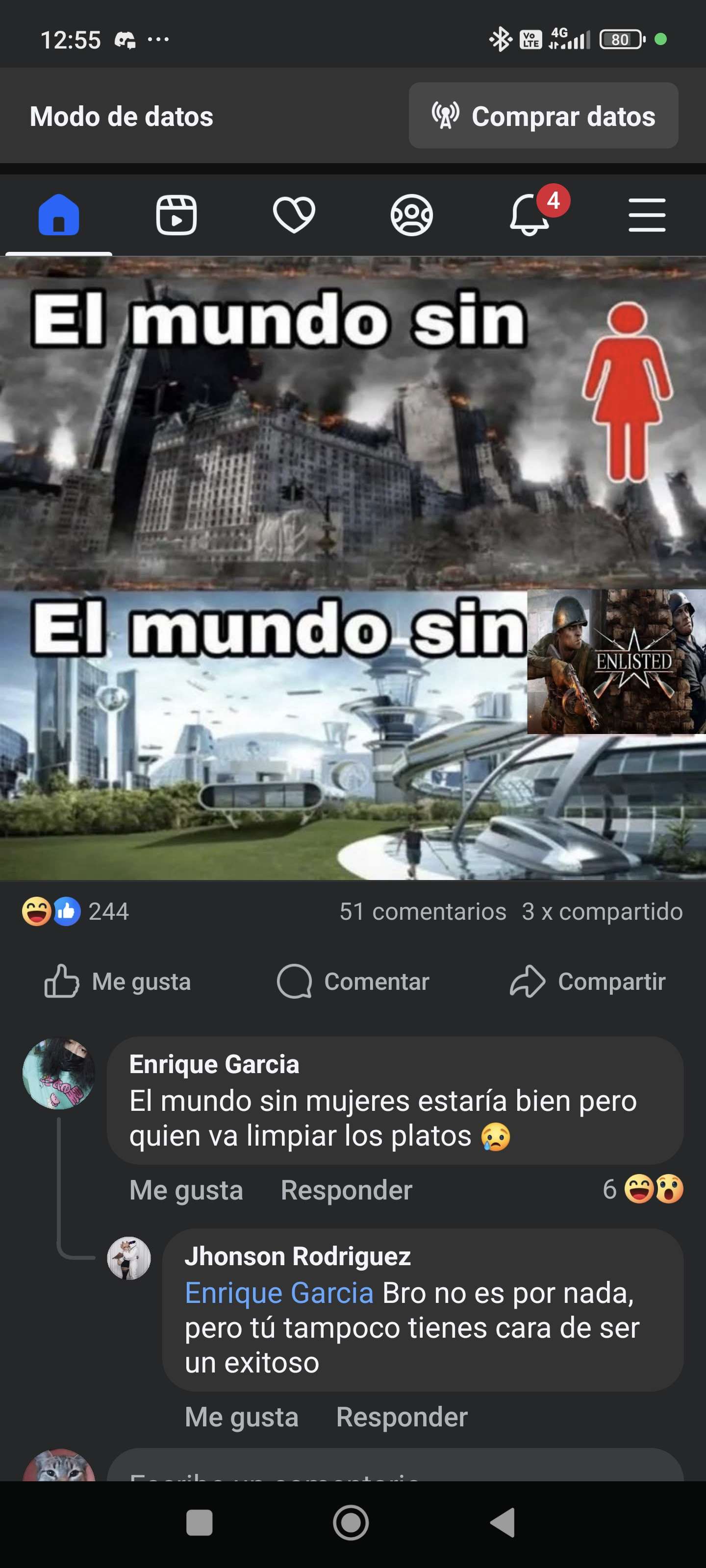
Task: Open Enrique Garcia's profile picture
Action: (x=58, y=1074)
